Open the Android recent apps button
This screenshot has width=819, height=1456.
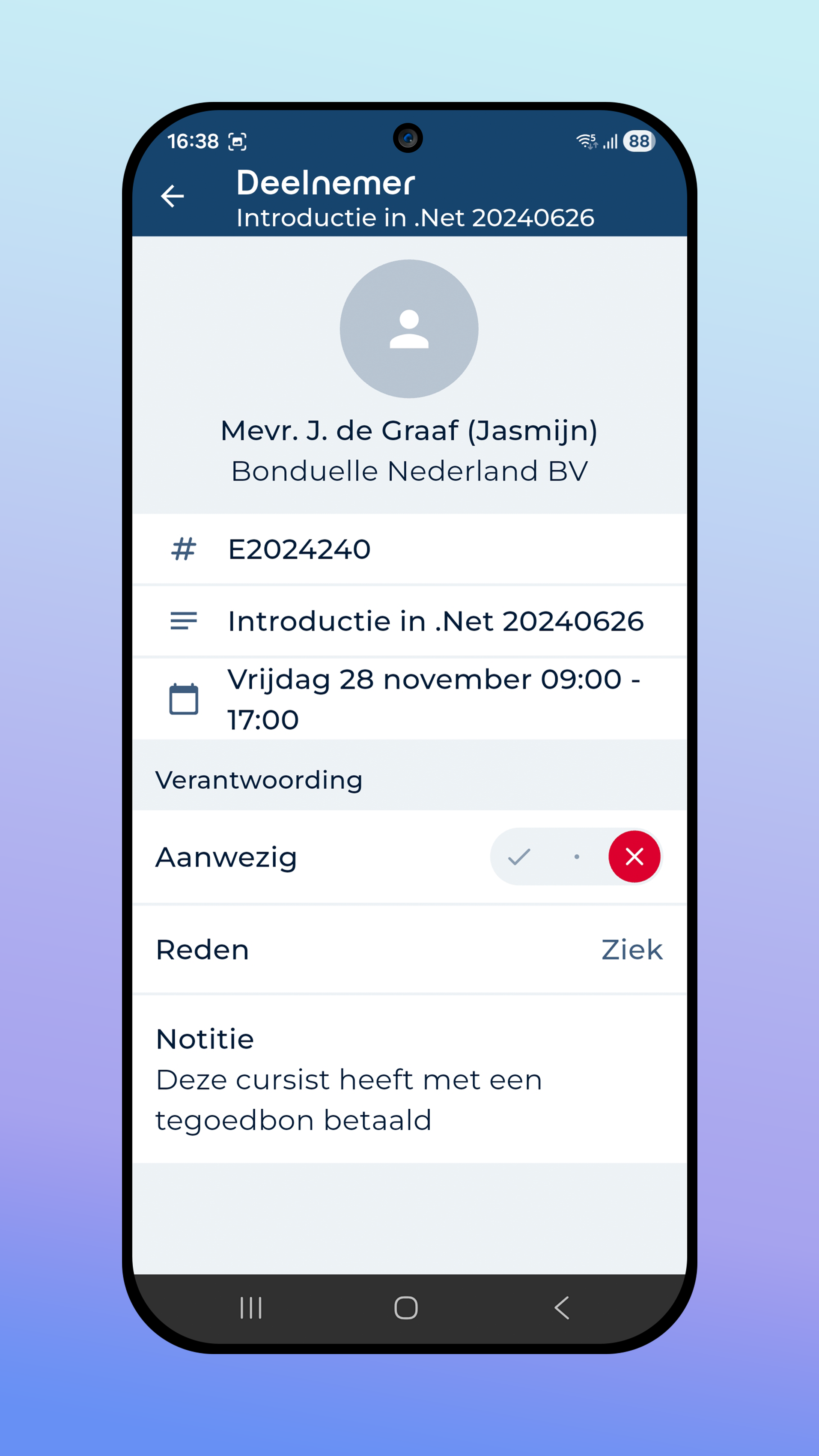pyautogui.click(x=251, y=1308)
